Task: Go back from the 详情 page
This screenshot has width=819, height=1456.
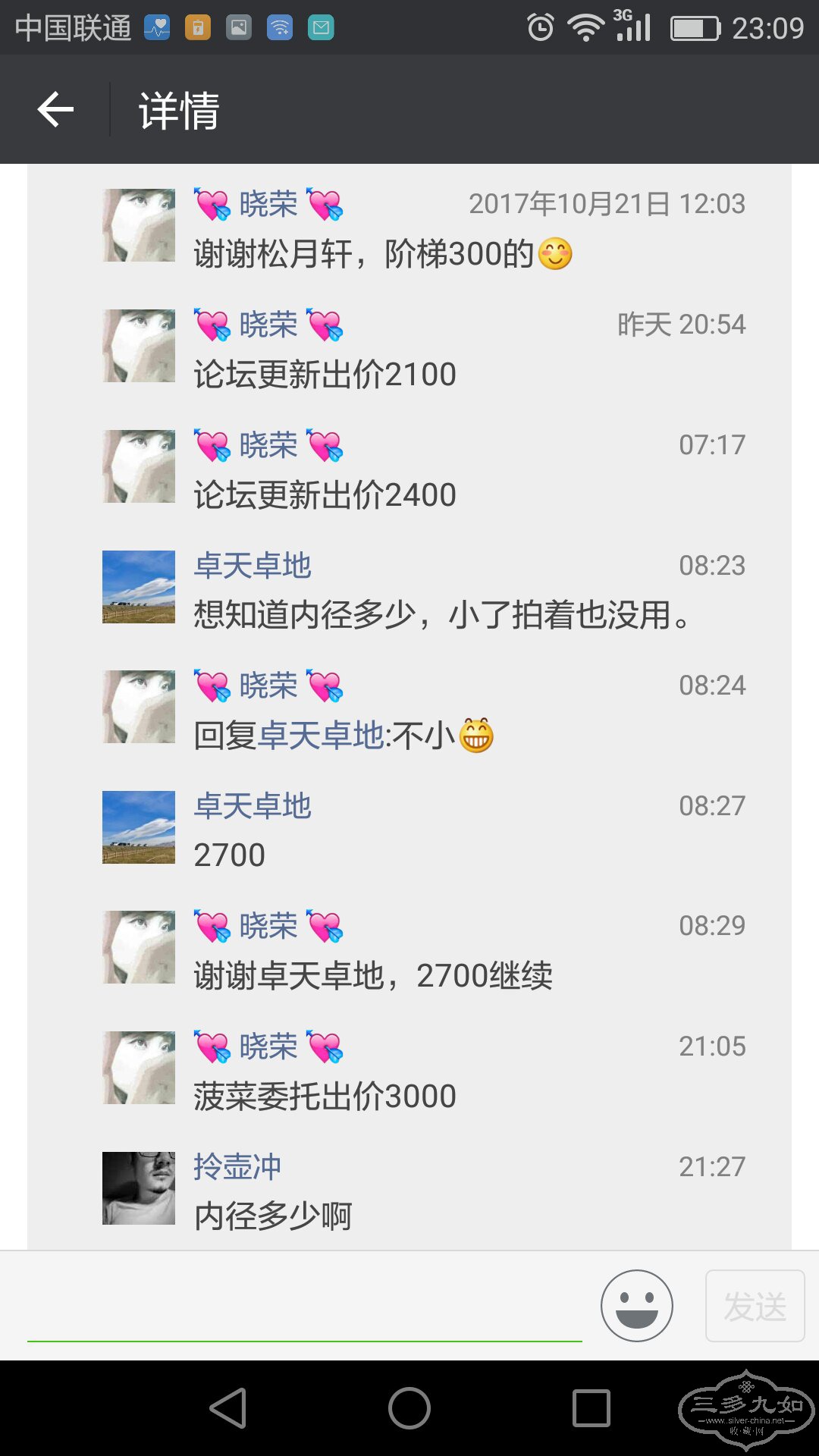Action: tap(55, 110)
